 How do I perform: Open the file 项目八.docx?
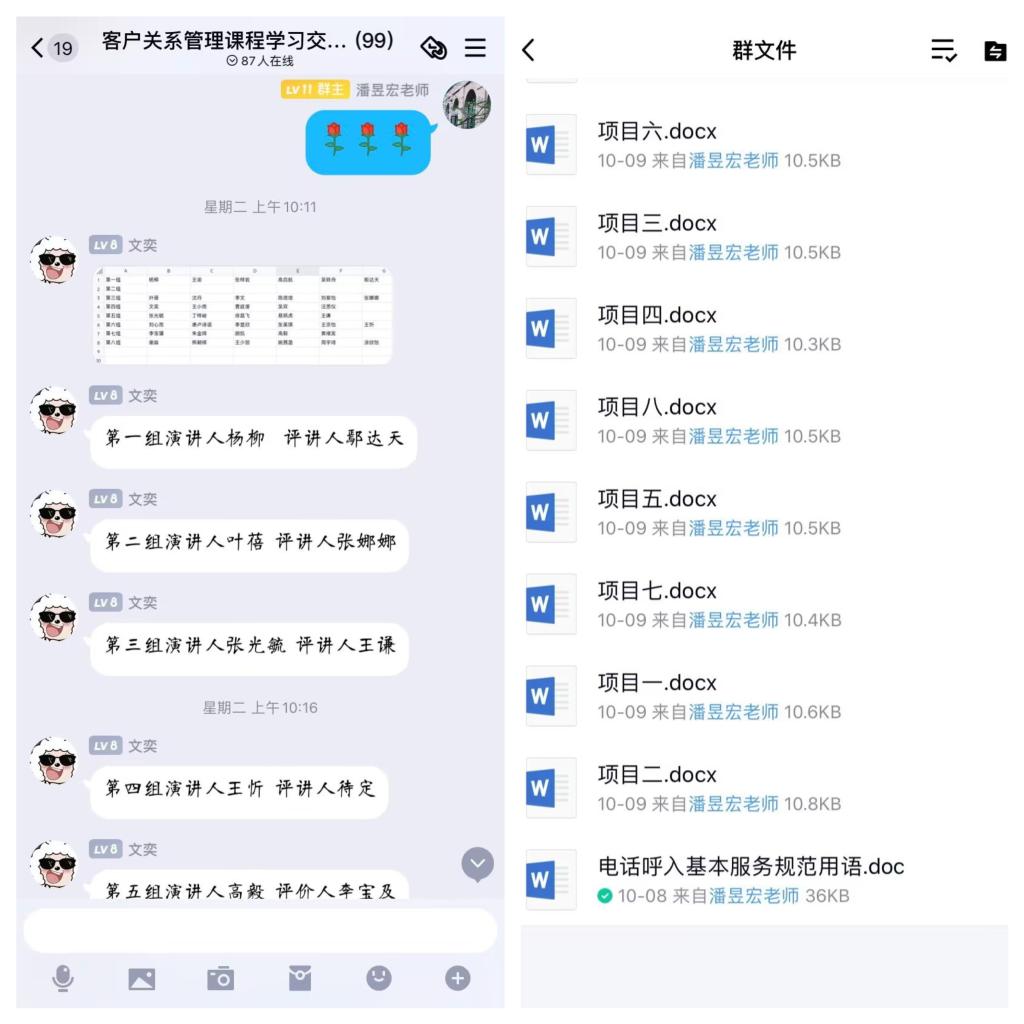[720, 420]
